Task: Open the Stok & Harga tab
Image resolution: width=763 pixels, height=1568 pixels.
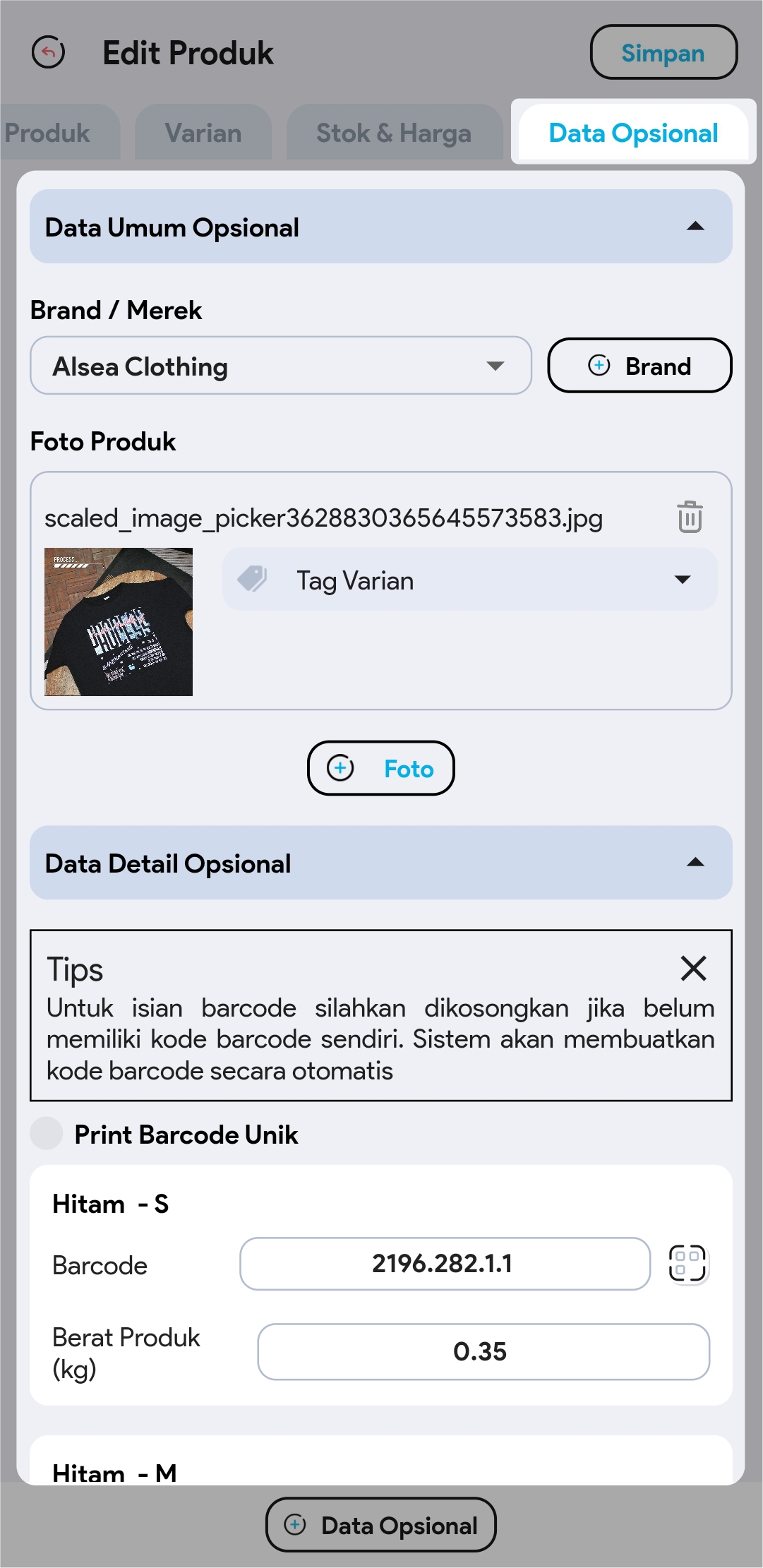Action: click(394, 133)
